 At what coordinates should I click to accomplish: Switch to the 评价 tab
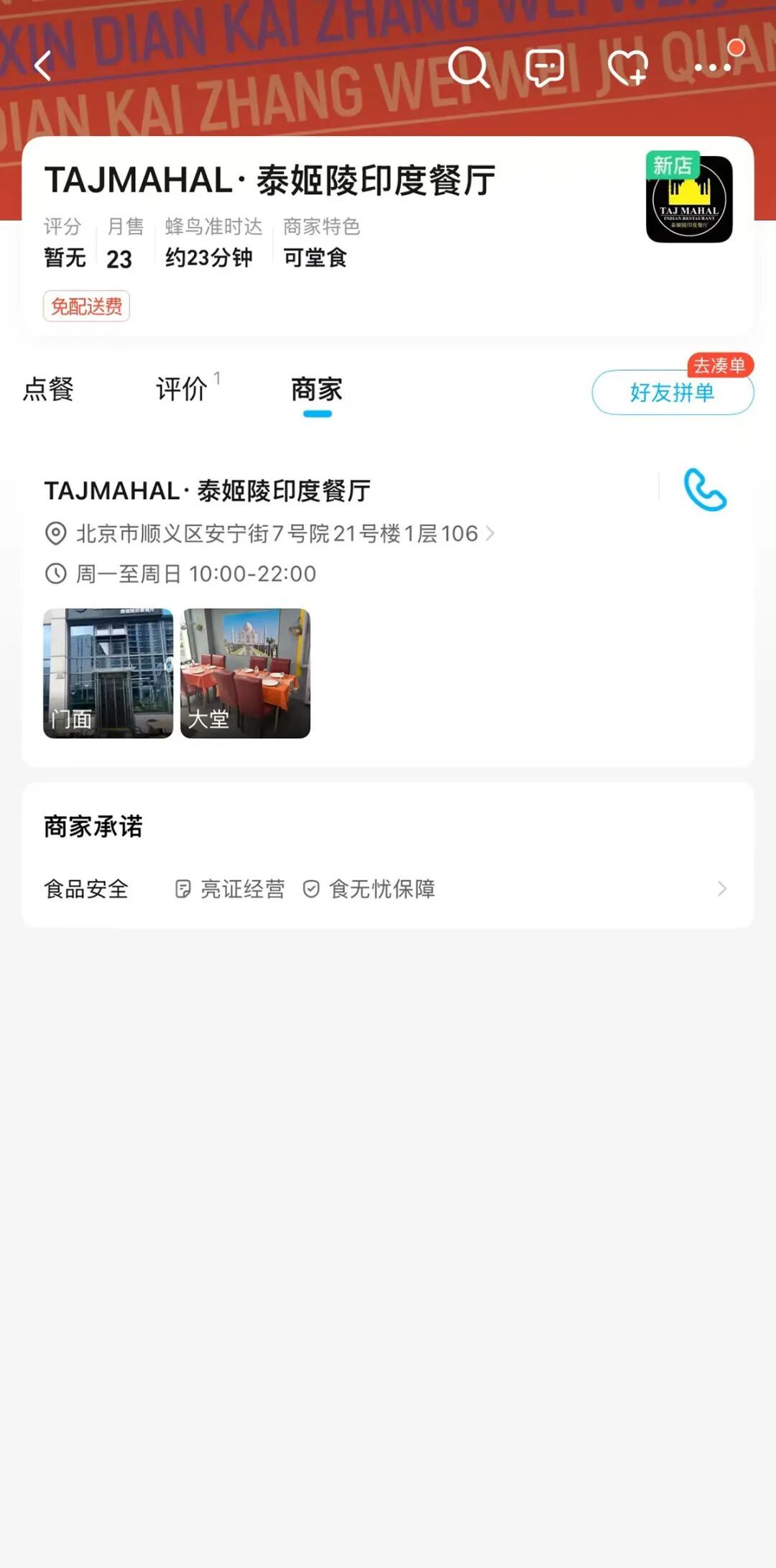(182, 390)
